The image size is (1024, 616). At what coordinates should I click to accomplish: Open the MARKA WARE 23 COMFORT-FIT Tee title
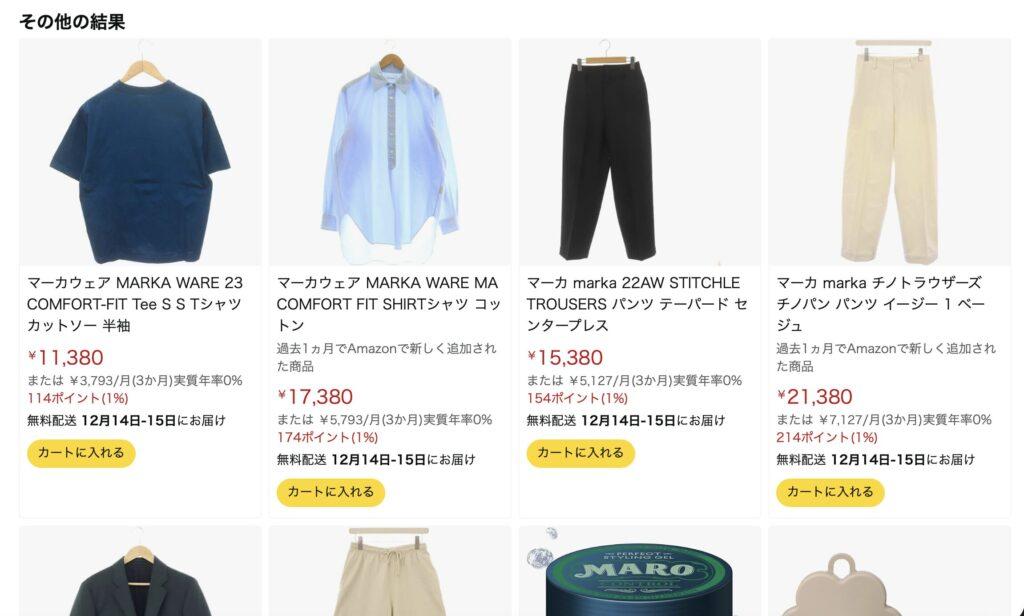[x=135, y=304]
